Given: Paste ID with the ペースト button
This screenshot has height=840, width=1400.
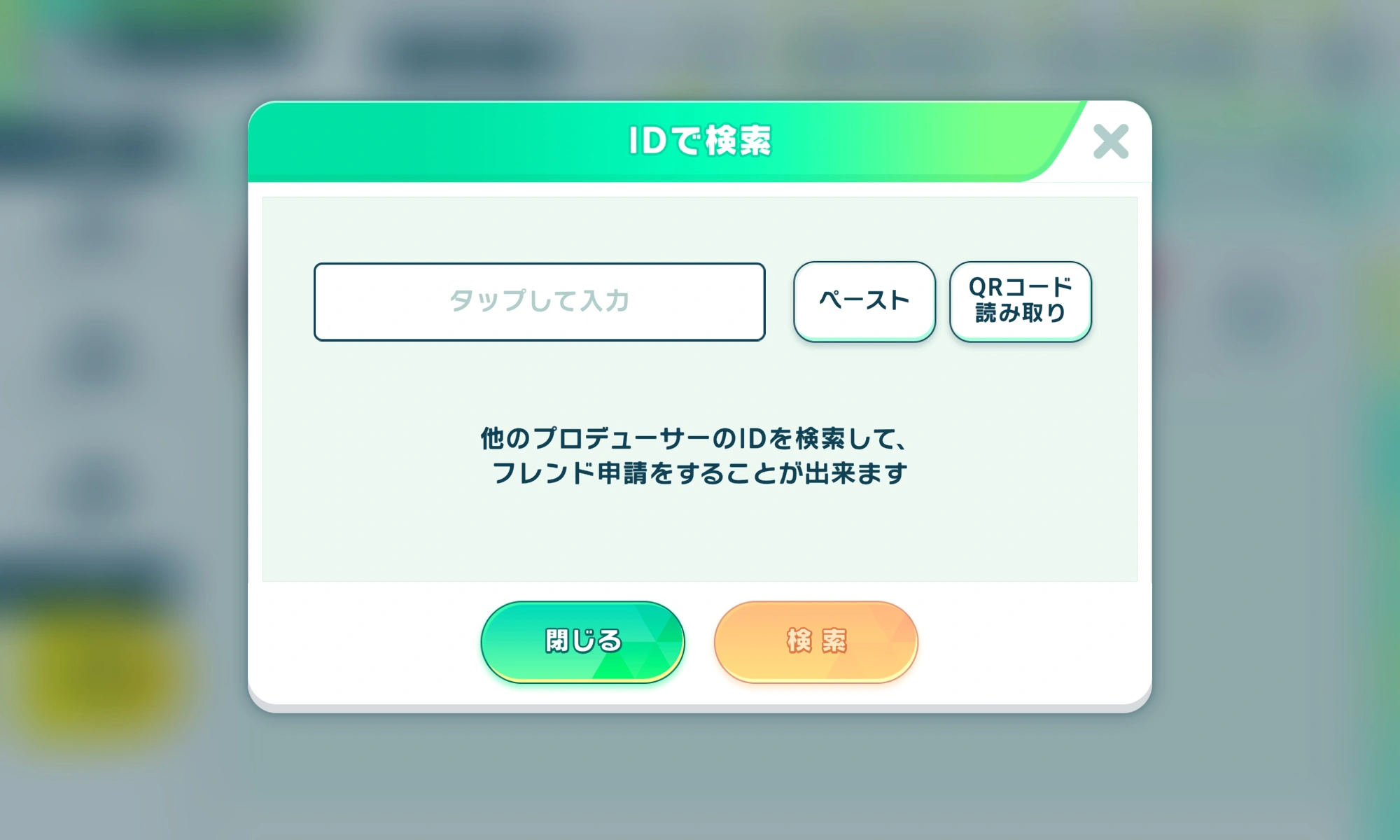Looking at the screenshot, I should 864,301.
